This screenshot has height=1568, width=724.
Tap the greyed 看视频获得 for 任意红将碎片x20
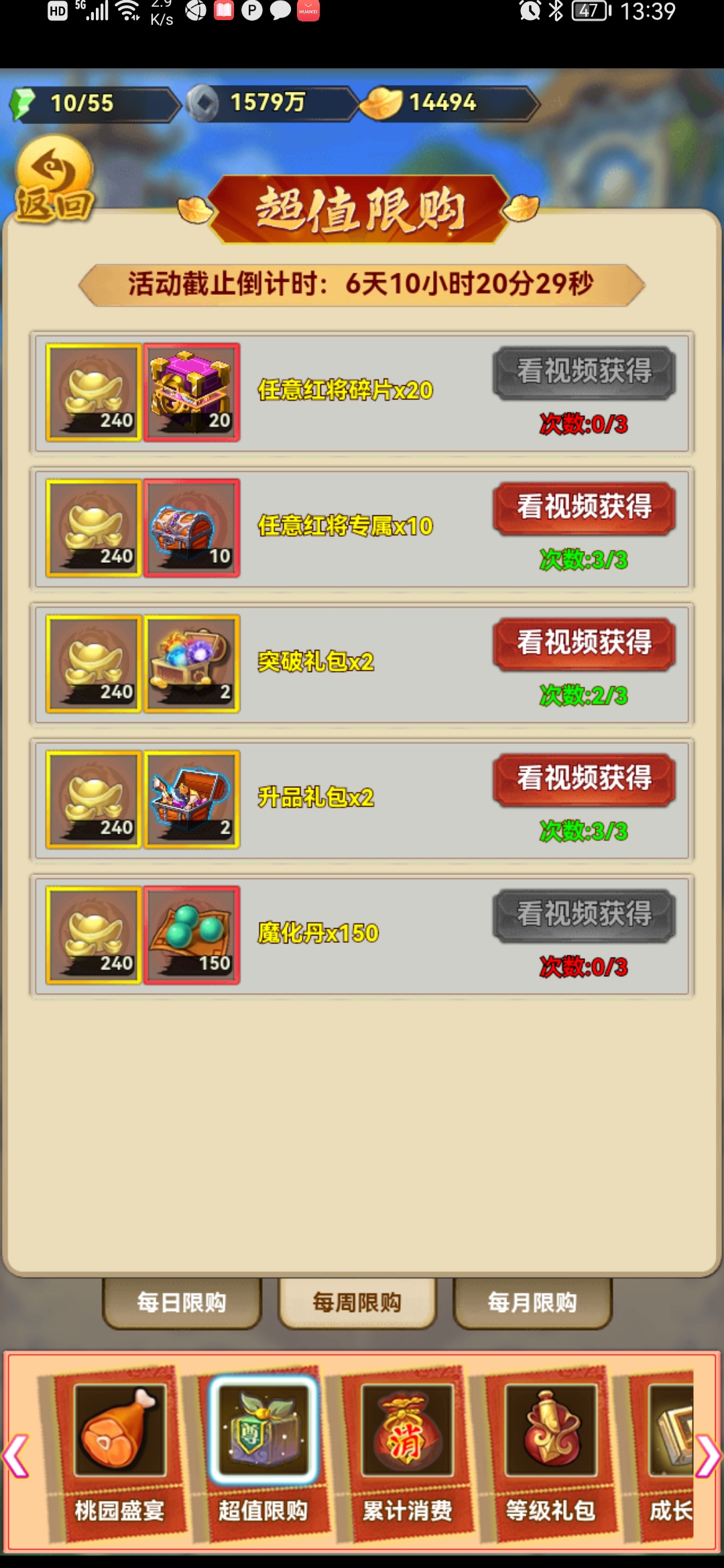point(584,372)
